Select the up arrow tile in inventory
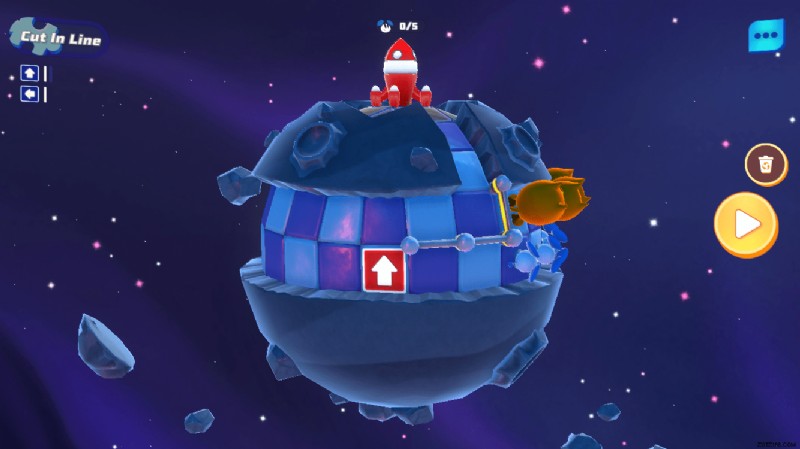The image size is (800, 449). tap(30, 73)
